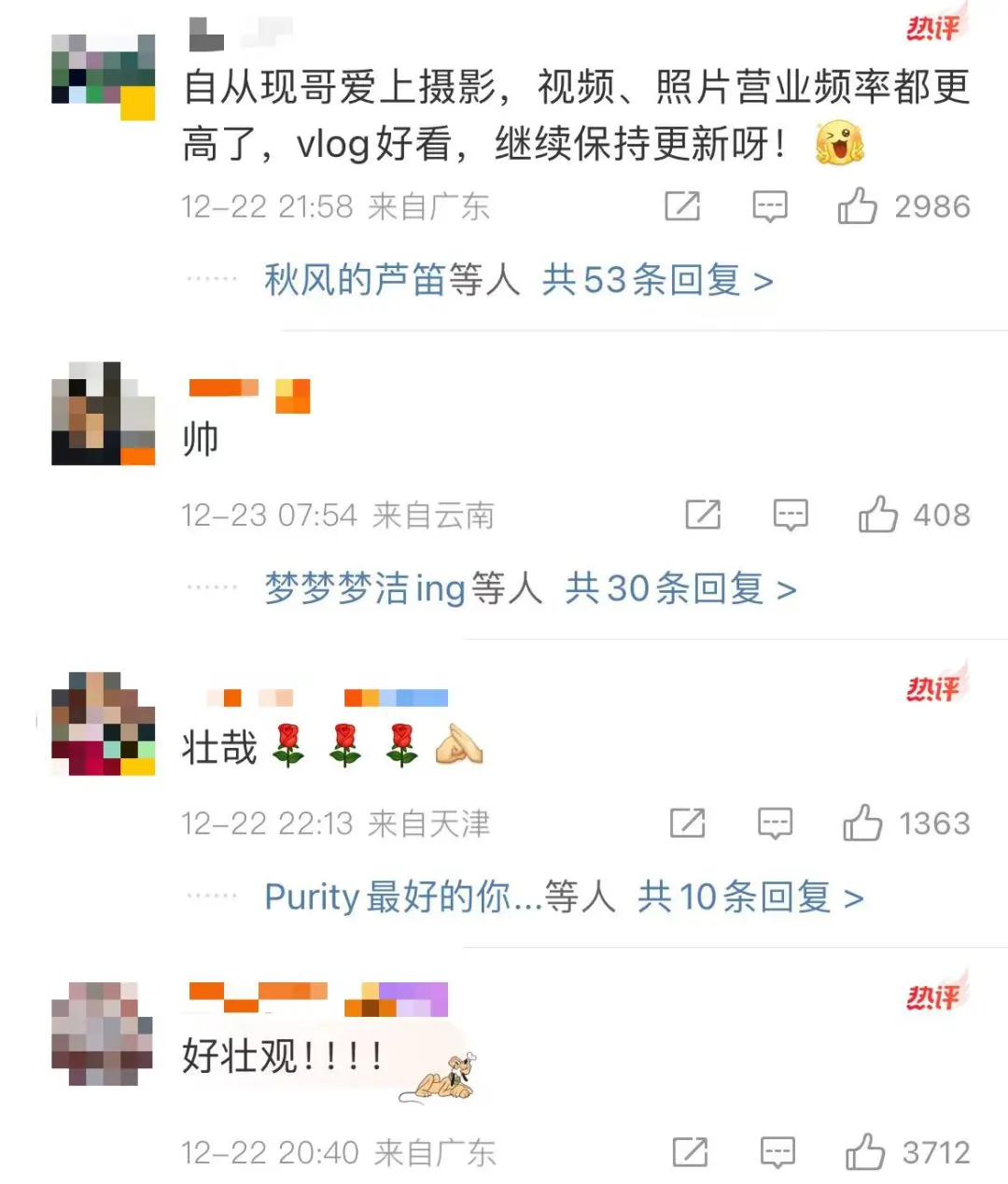Repost the 壮哉 comment

pyautogui.click(x=688, y=824)
